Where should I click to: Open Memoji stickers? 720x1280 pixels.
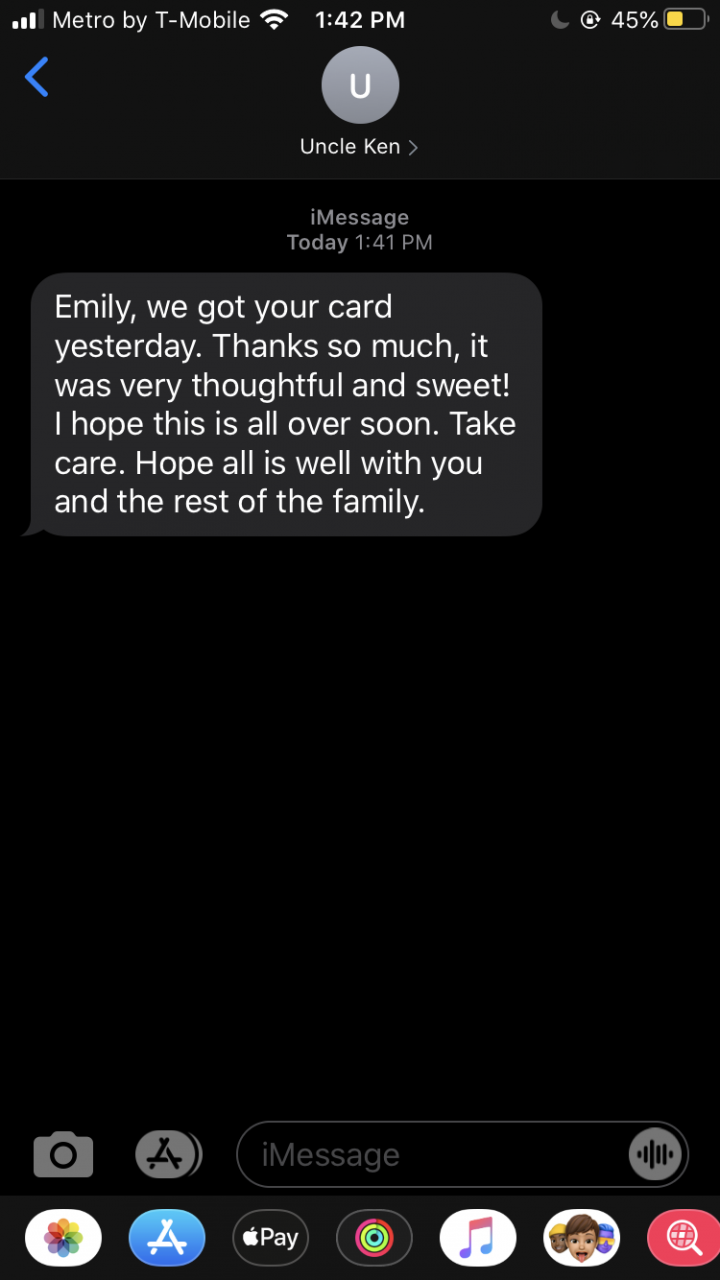coord(581,1238)
